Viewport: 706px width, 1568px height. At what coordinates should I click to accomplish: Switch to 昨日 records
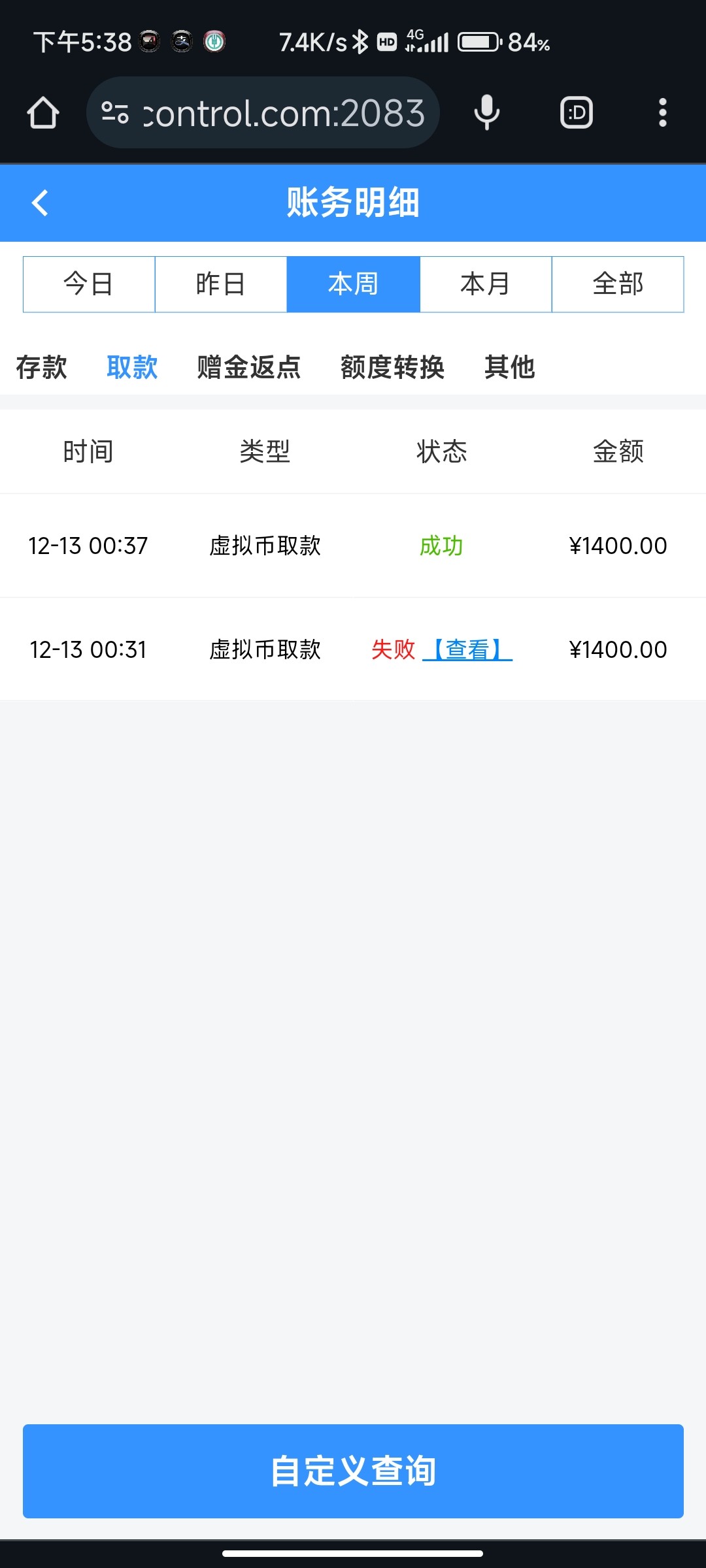pyautogui.click(x=221, y=284)
